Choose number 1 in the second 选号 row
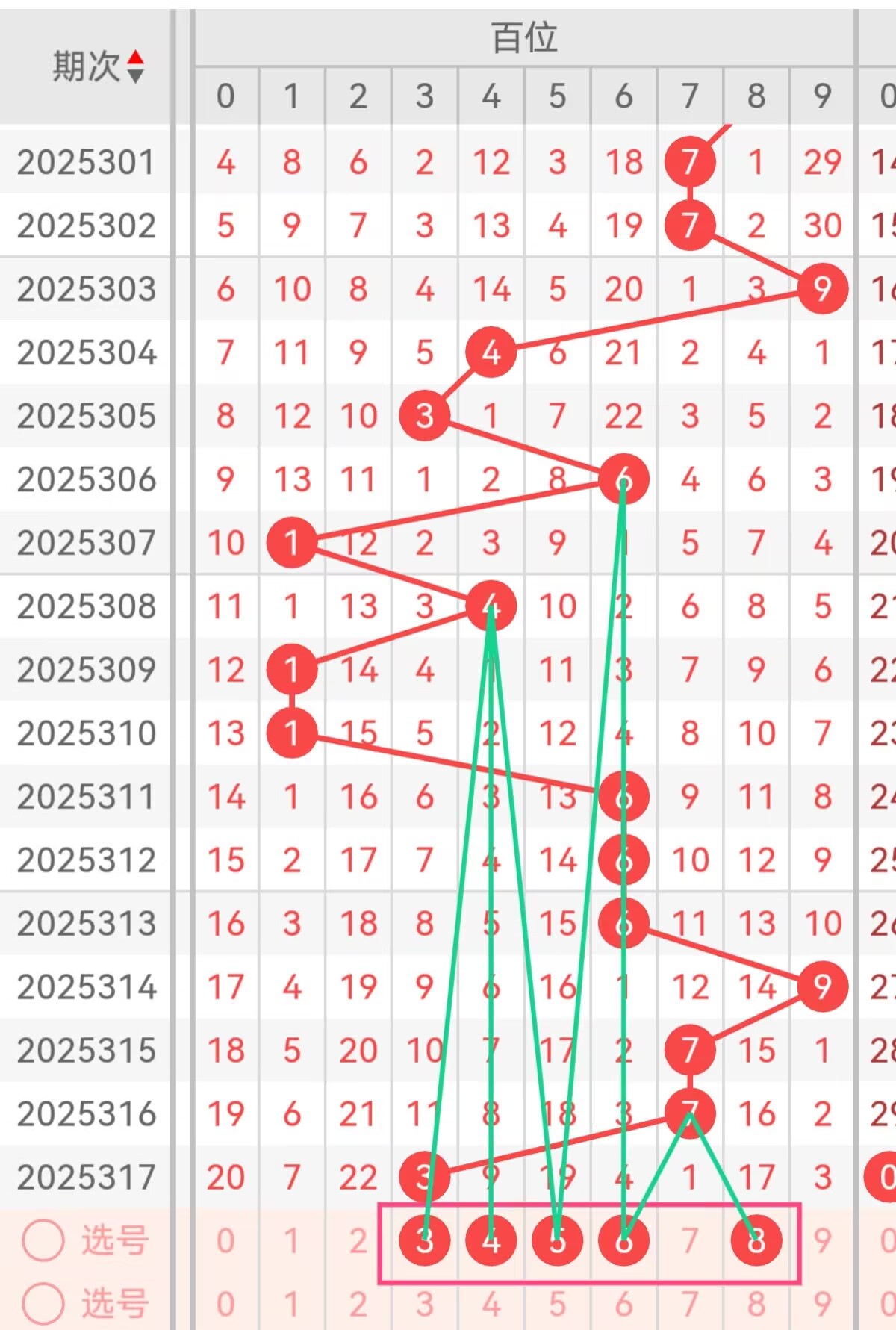This screenshot has height=1330, width=896. click(292, 1304)
